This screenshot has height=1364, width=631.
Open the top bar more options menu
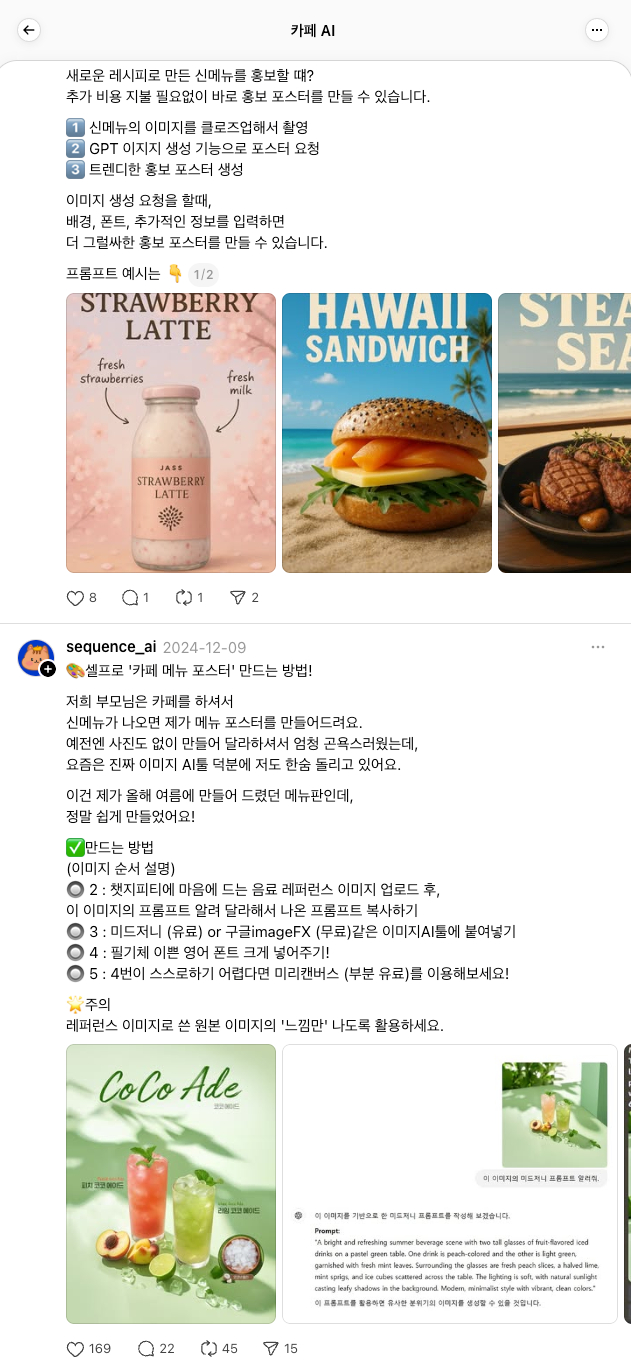pos(597,30)
